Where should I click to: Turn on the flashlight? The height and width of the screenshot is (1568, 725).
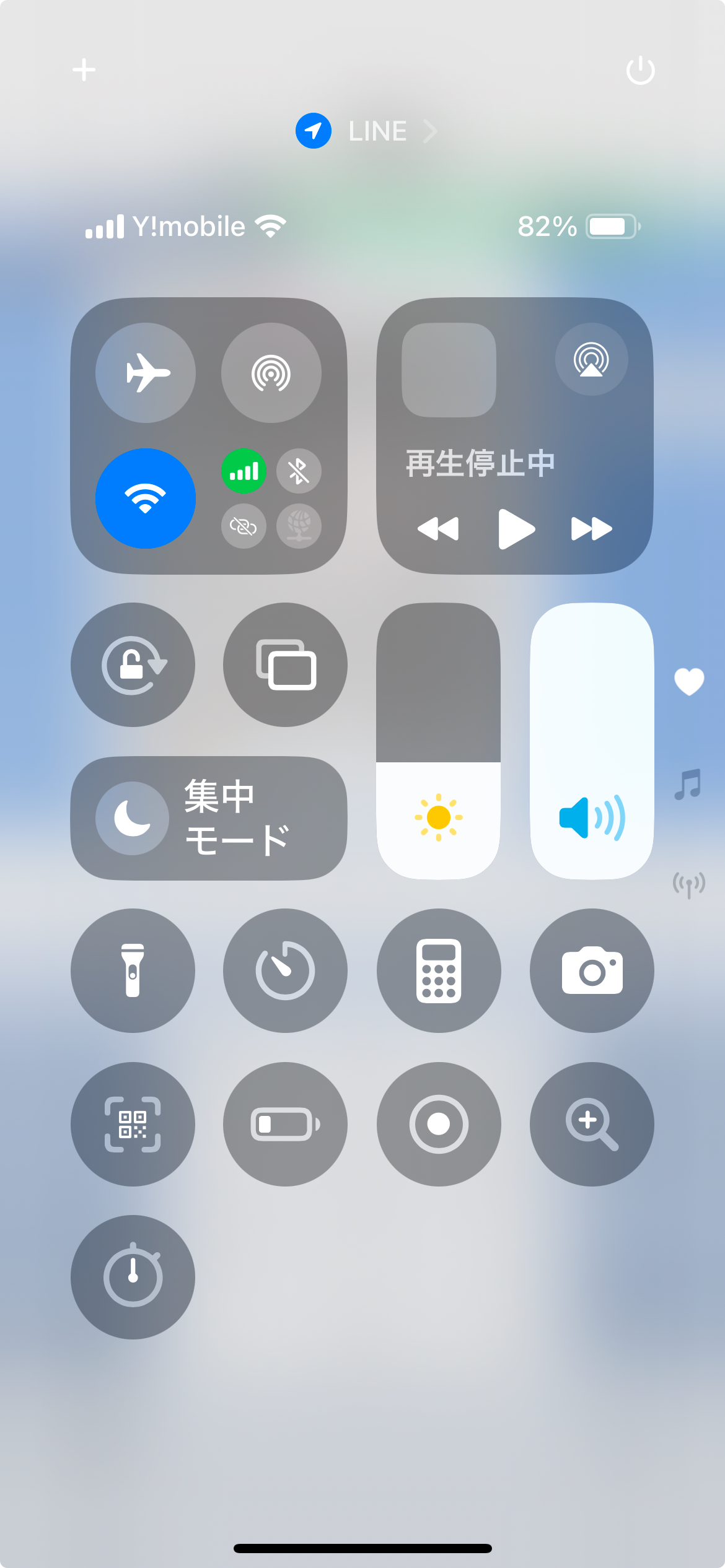(133, 970)
